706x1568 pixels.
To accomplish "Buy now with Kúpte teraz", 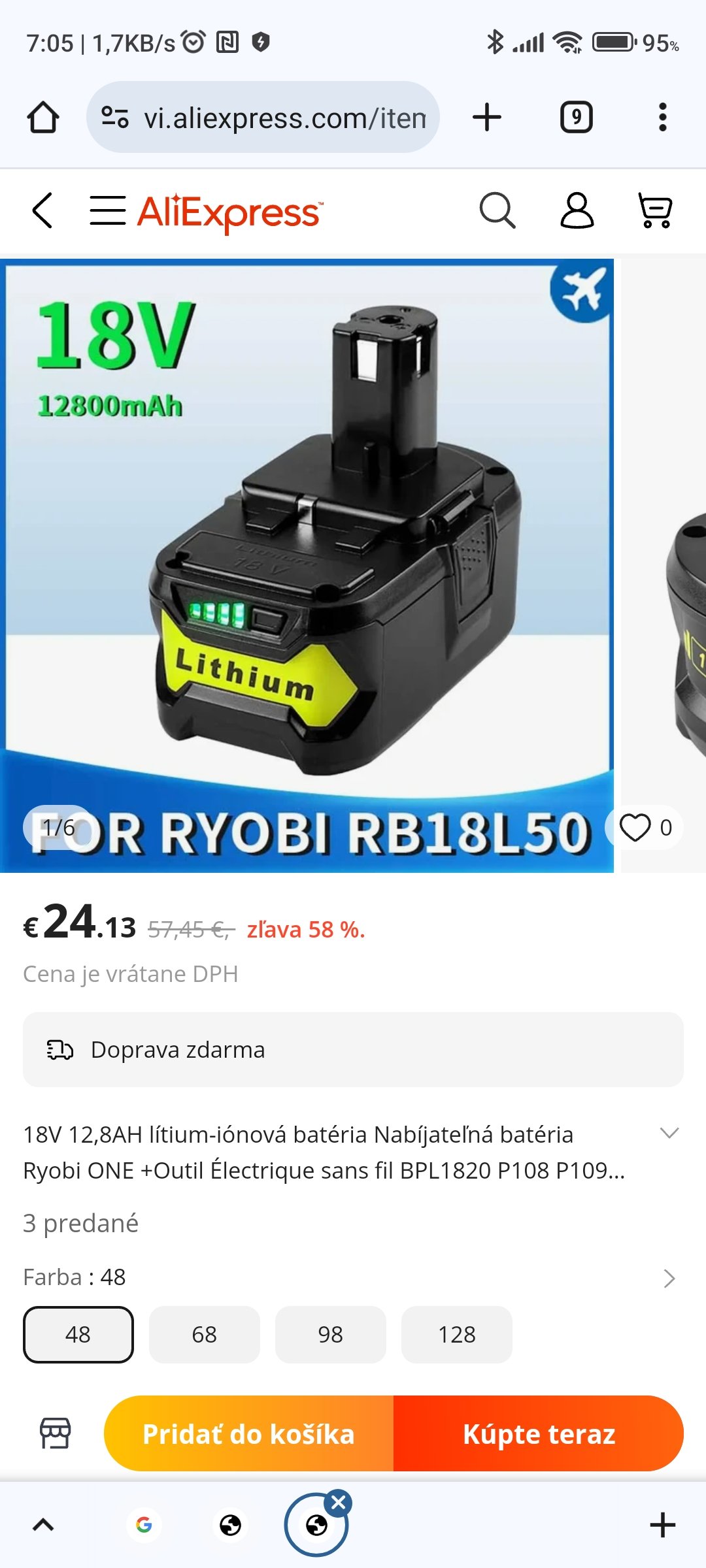I will [x=539, y=1433].
